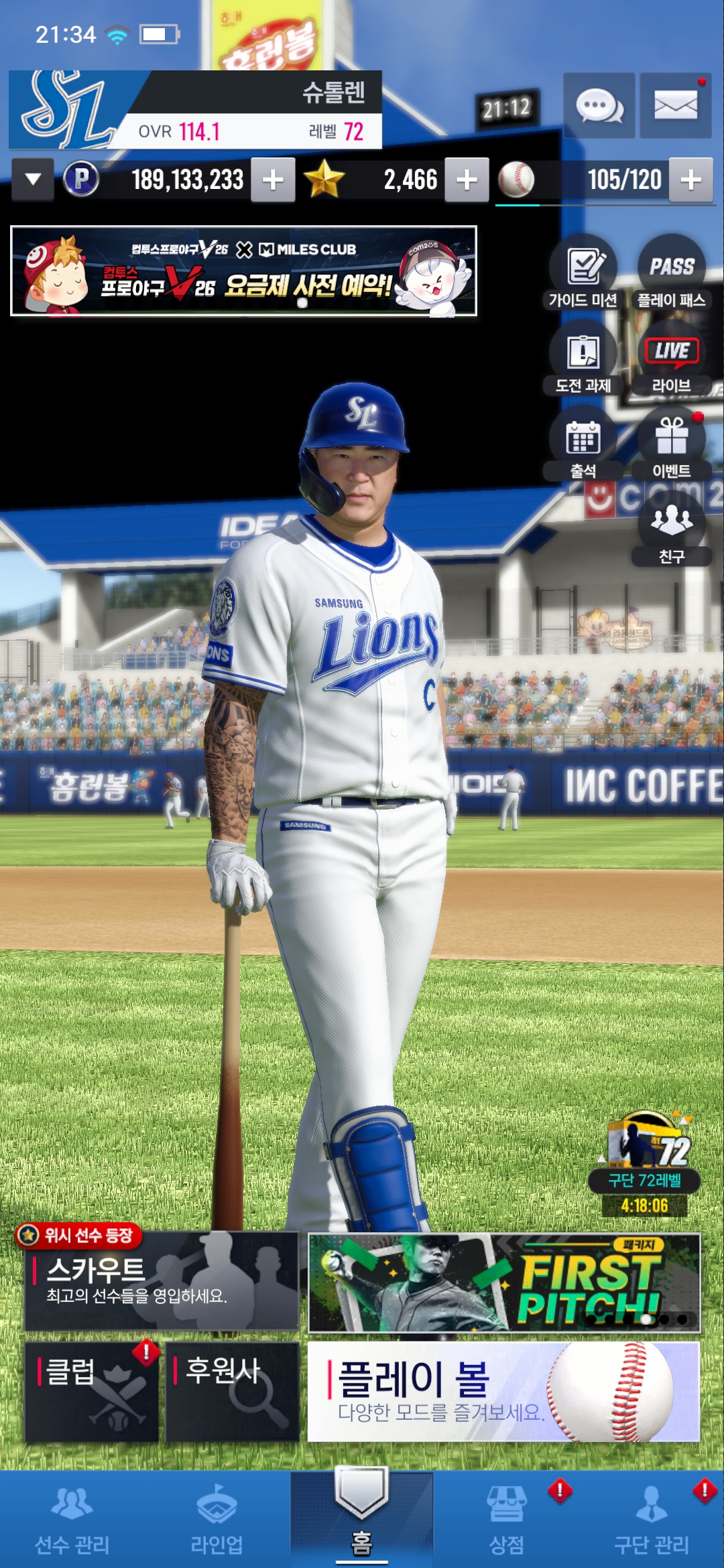The image size is (724, 1568).
Task: Open the 친구 friends list
Action: tap(671, 529)
